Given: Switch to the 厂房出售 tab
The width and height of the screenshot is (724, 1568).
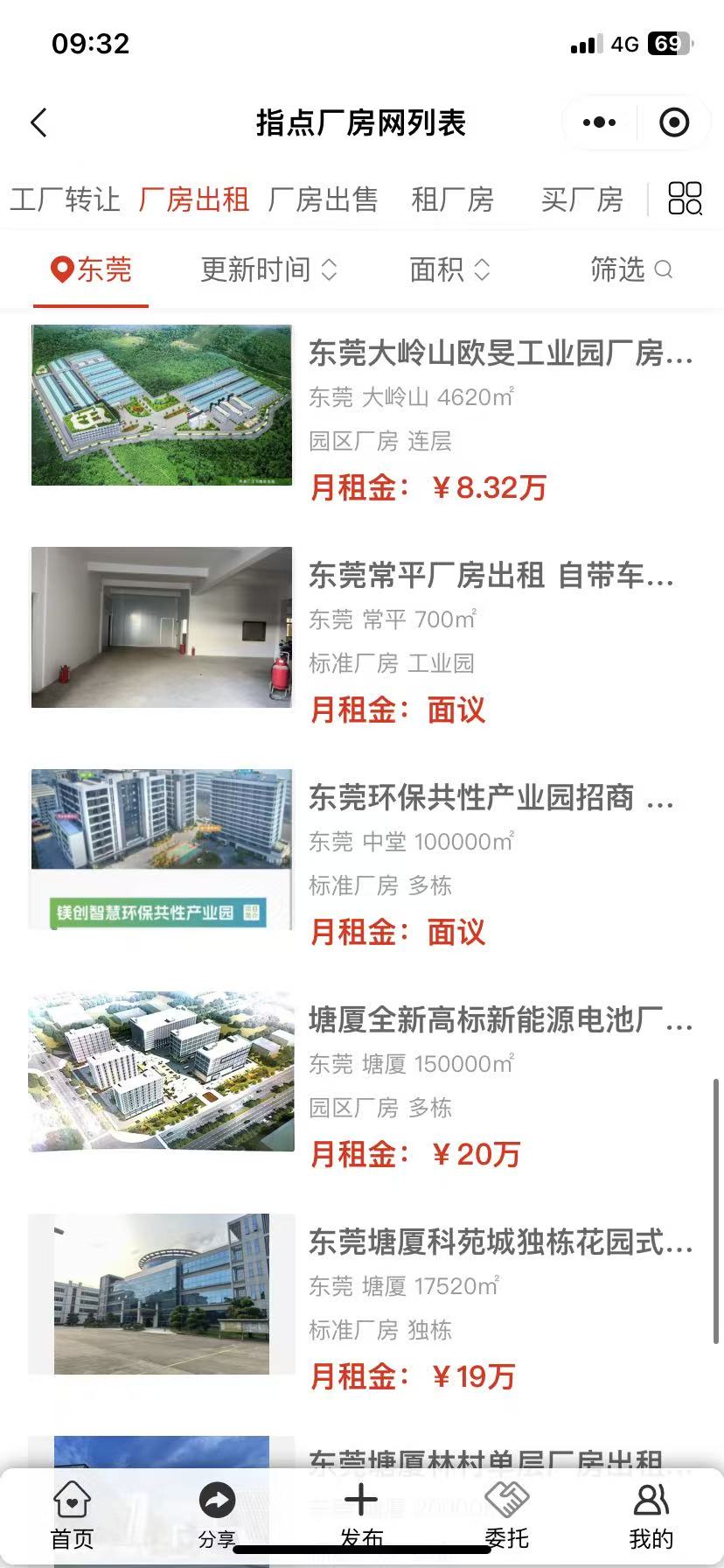Looking at the screenshot, I should pyautogui.click(x=323, y=199).
